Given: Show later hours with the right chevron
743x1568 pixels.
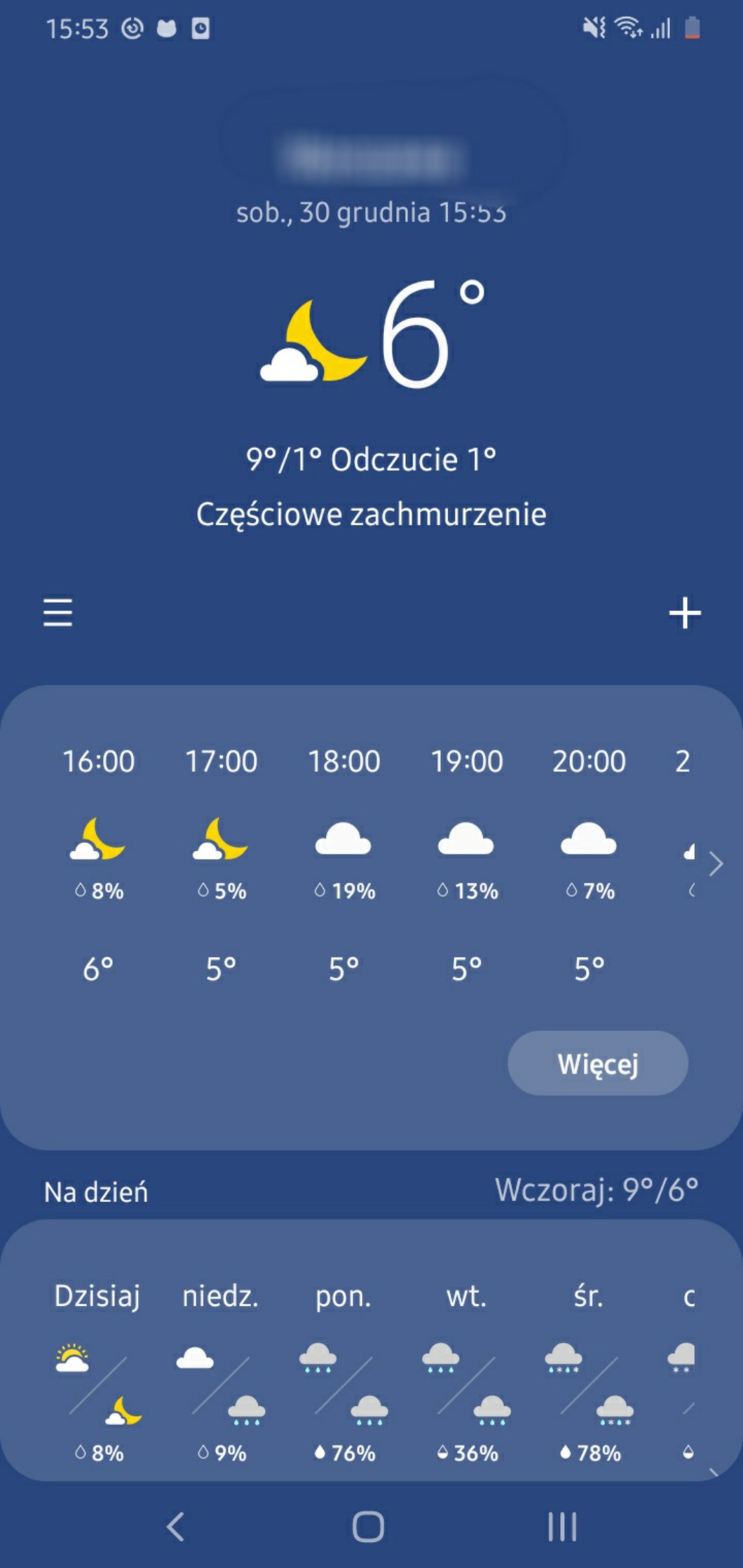Looking at the screenshot, I should coord(716,864).
